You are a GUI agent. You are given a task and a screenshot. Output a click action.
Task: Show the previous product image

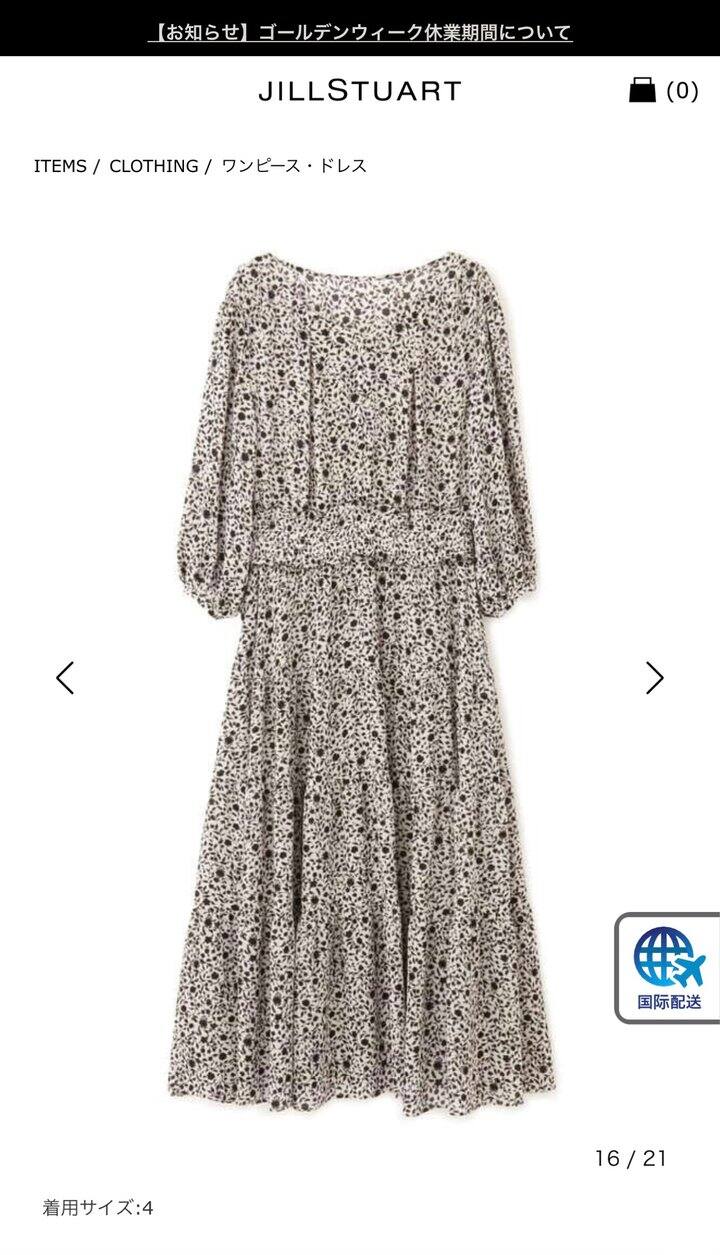coord(65,678)
